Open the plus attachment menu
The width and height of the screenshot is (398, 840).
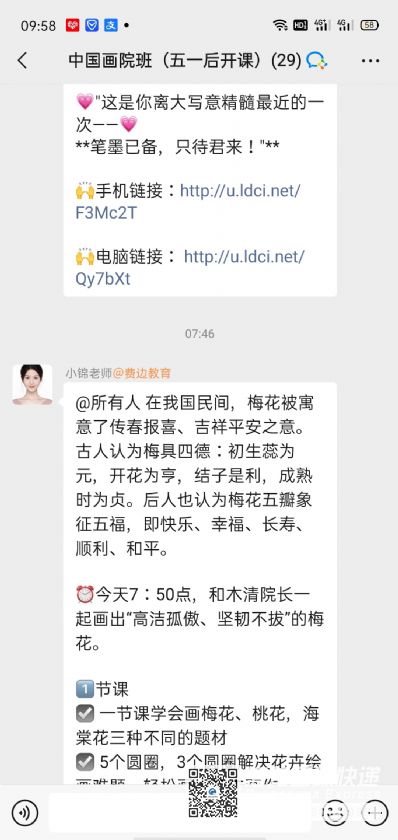tap(374, 813)
